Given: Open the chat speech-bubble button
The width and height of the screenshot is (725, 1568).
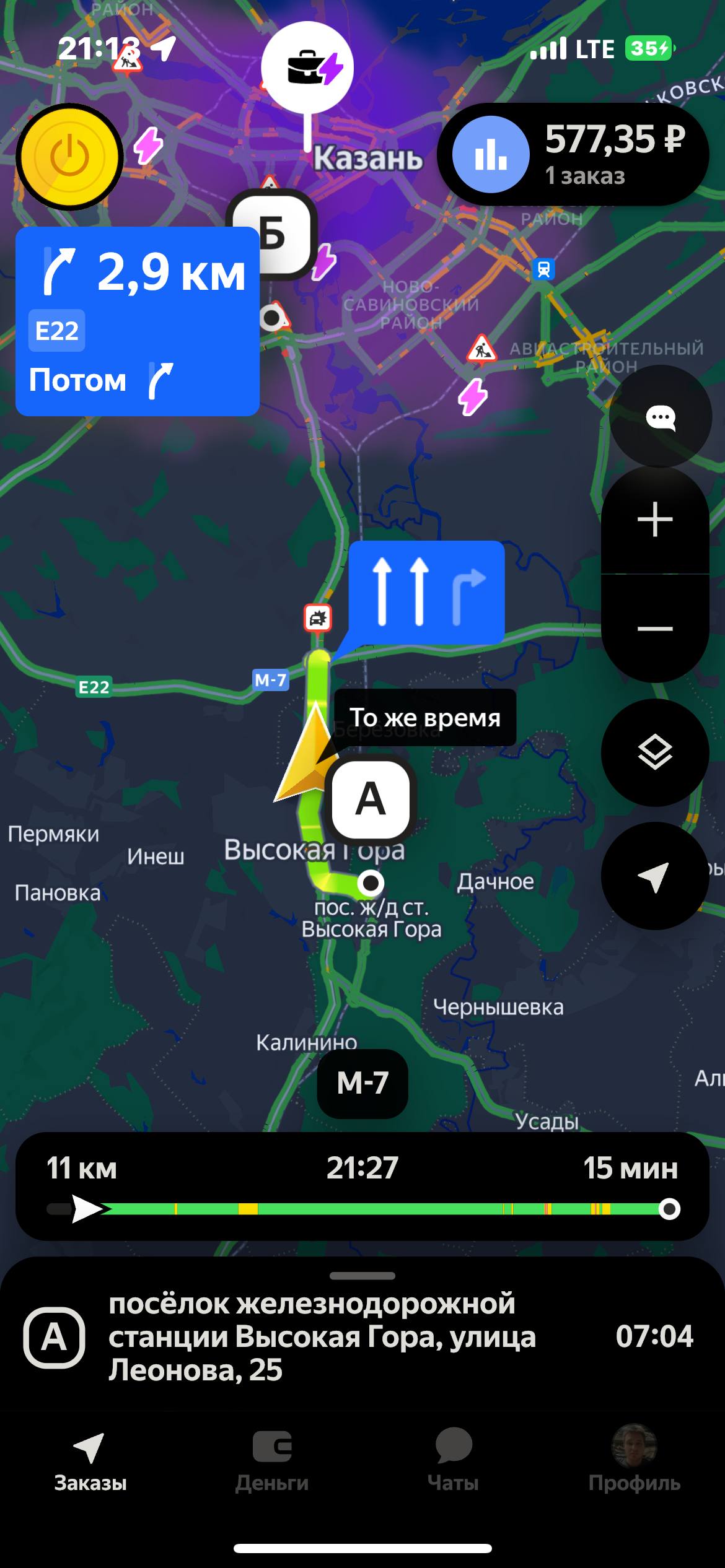Looking at the screenshot, I should click(x=660, y=417).
